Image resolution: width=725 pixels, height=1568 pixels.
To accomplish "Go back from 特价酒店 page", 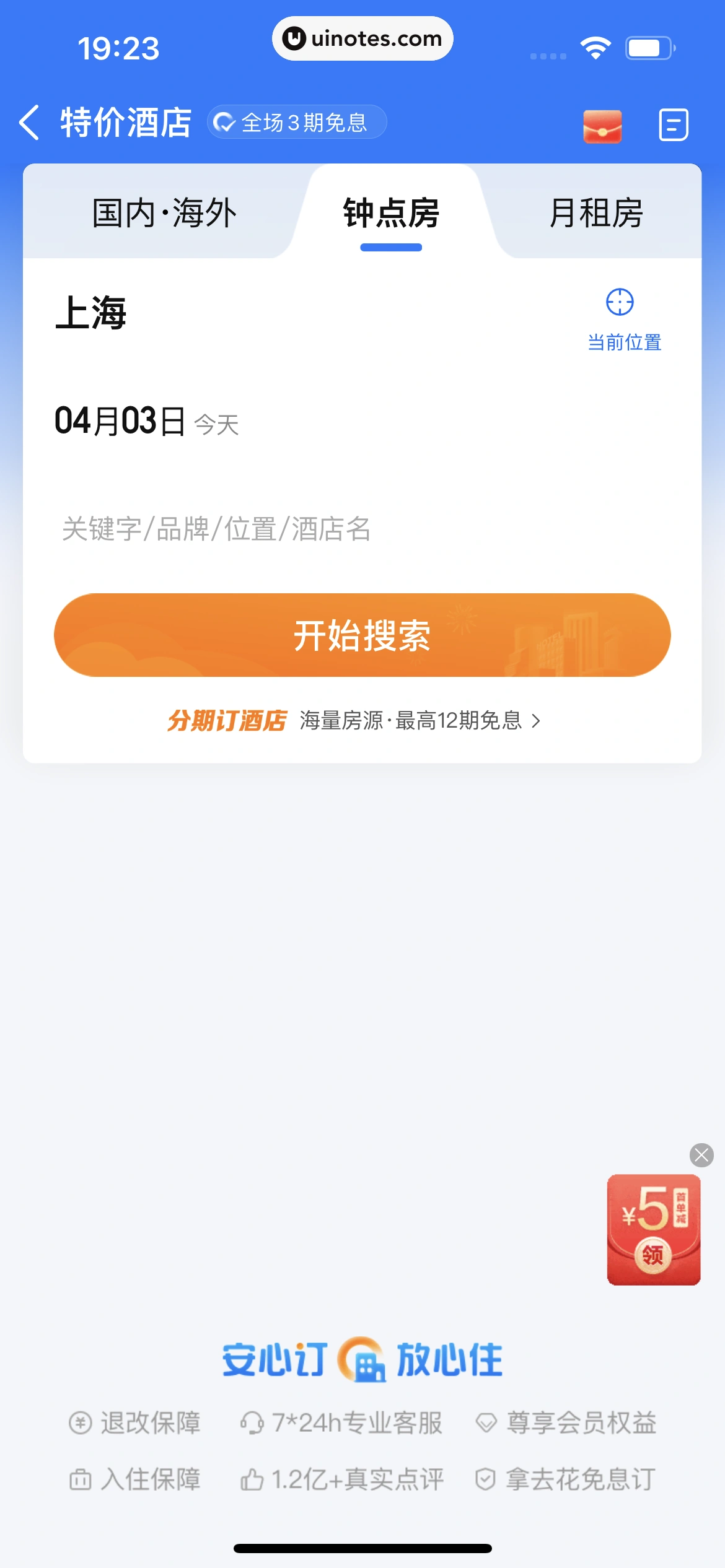I will point(30,123).
